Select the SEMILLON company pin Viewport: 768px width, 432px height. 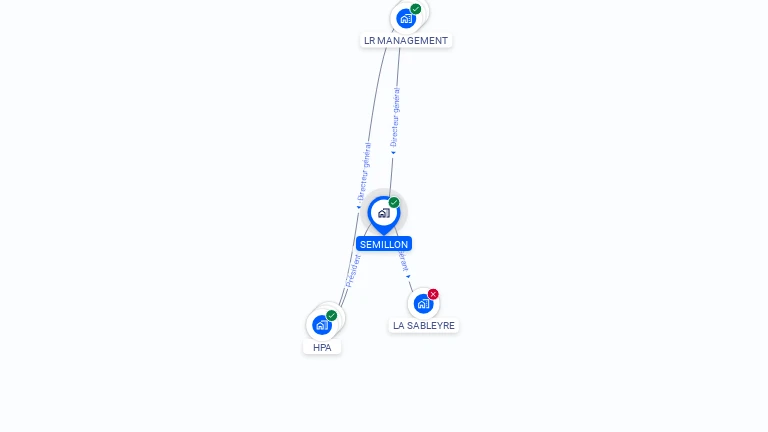pos(384,213)
